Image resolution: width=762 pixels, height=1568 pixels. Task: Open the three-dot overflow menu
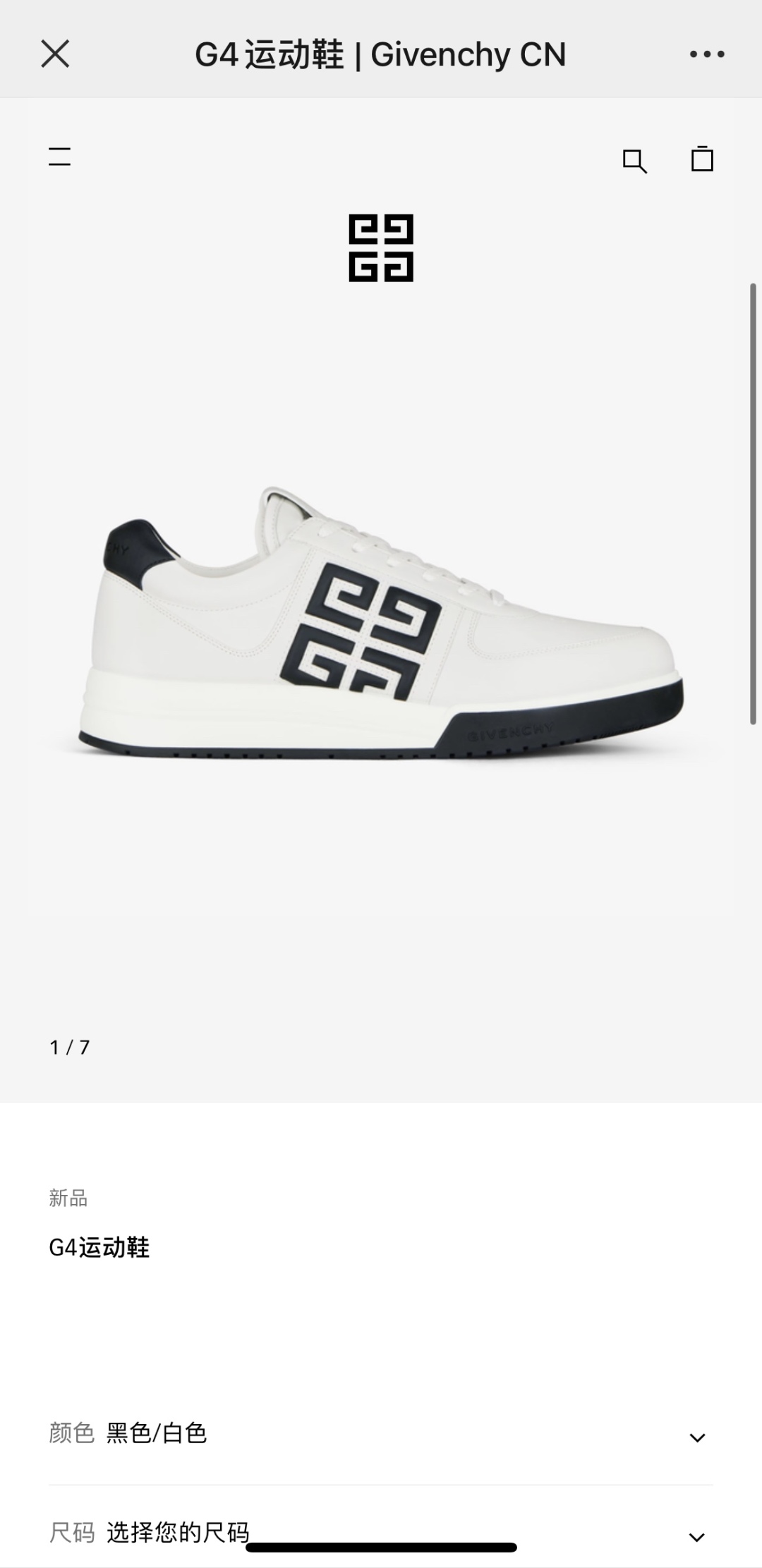(707, 54)
